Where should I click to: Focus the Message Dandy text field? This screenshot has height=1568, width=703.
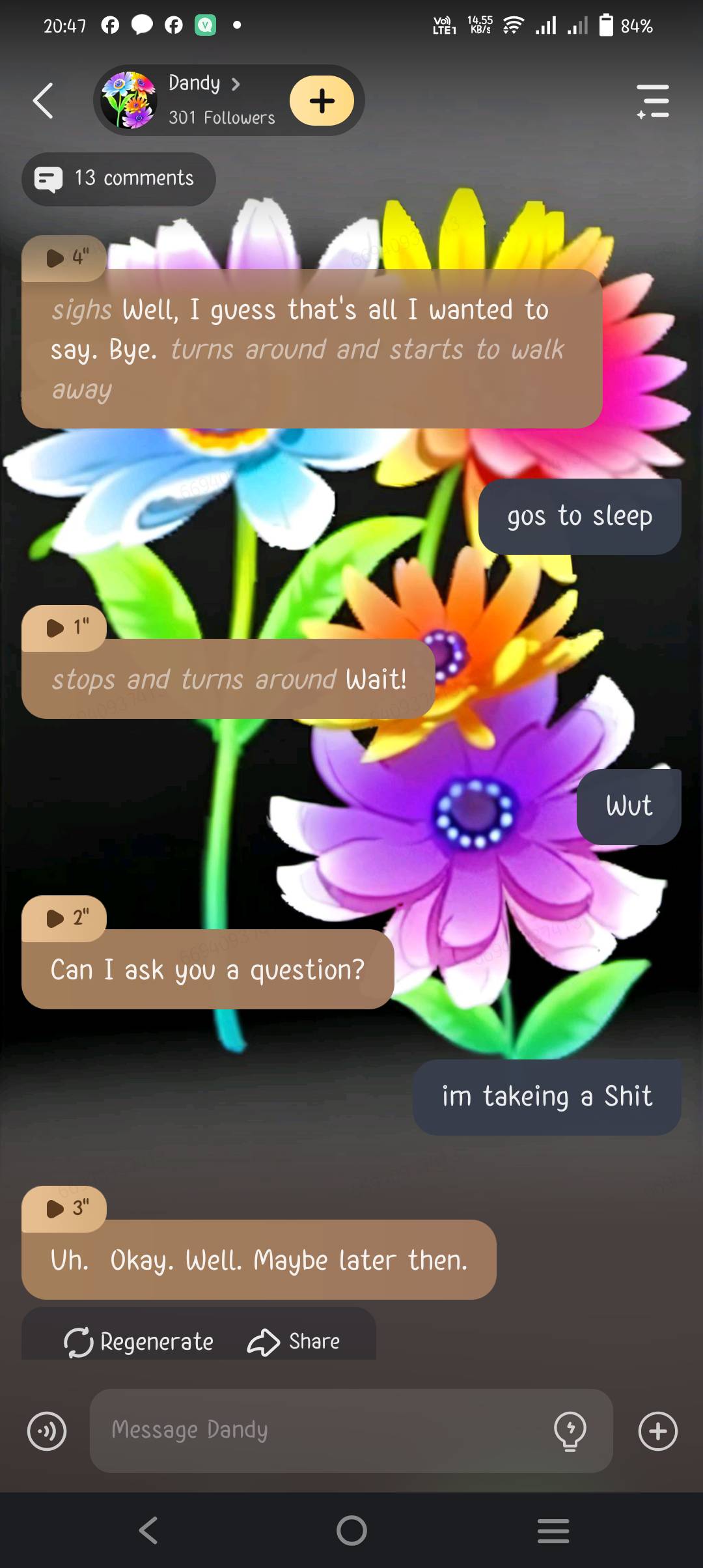[x=319, y=1430]
